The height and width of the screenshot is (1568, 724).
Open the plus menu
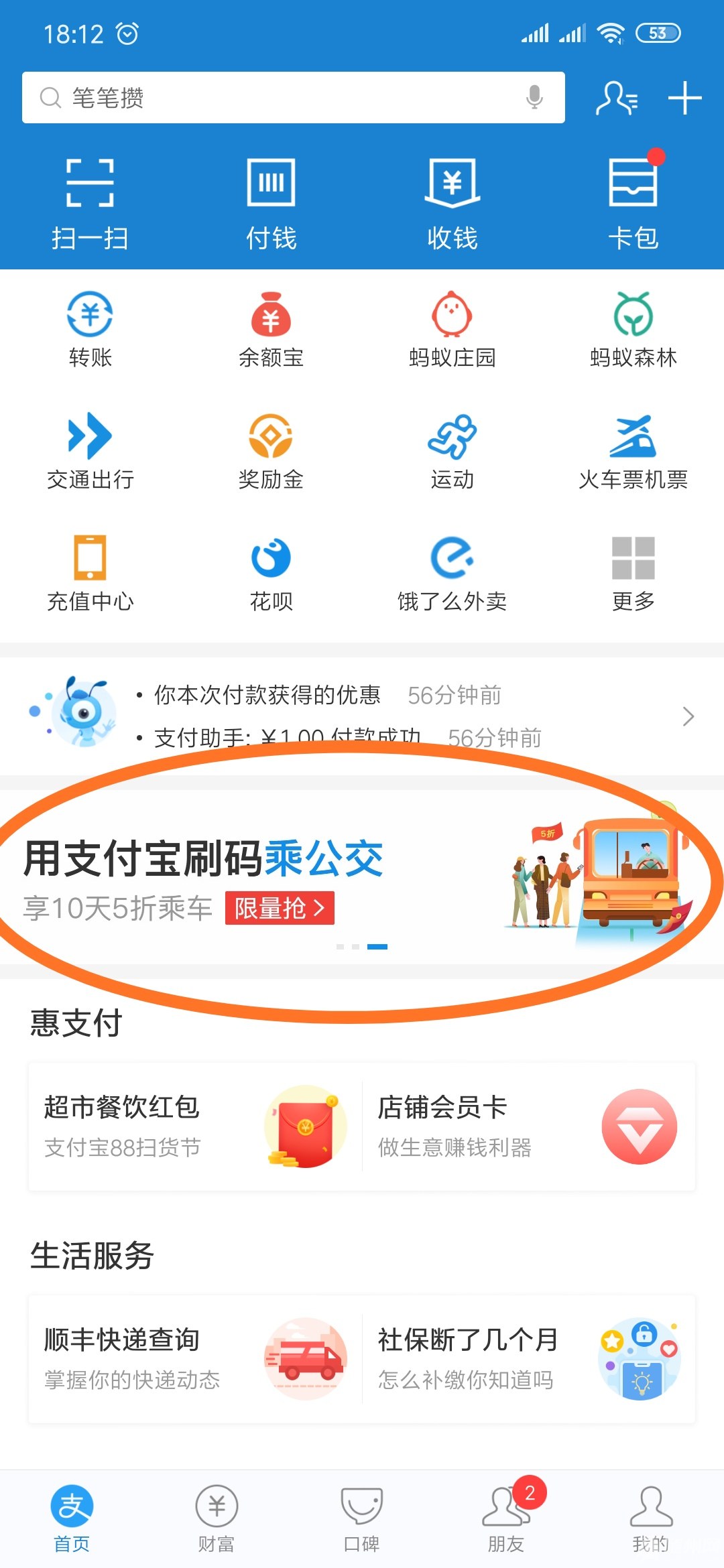click(684, 99)
